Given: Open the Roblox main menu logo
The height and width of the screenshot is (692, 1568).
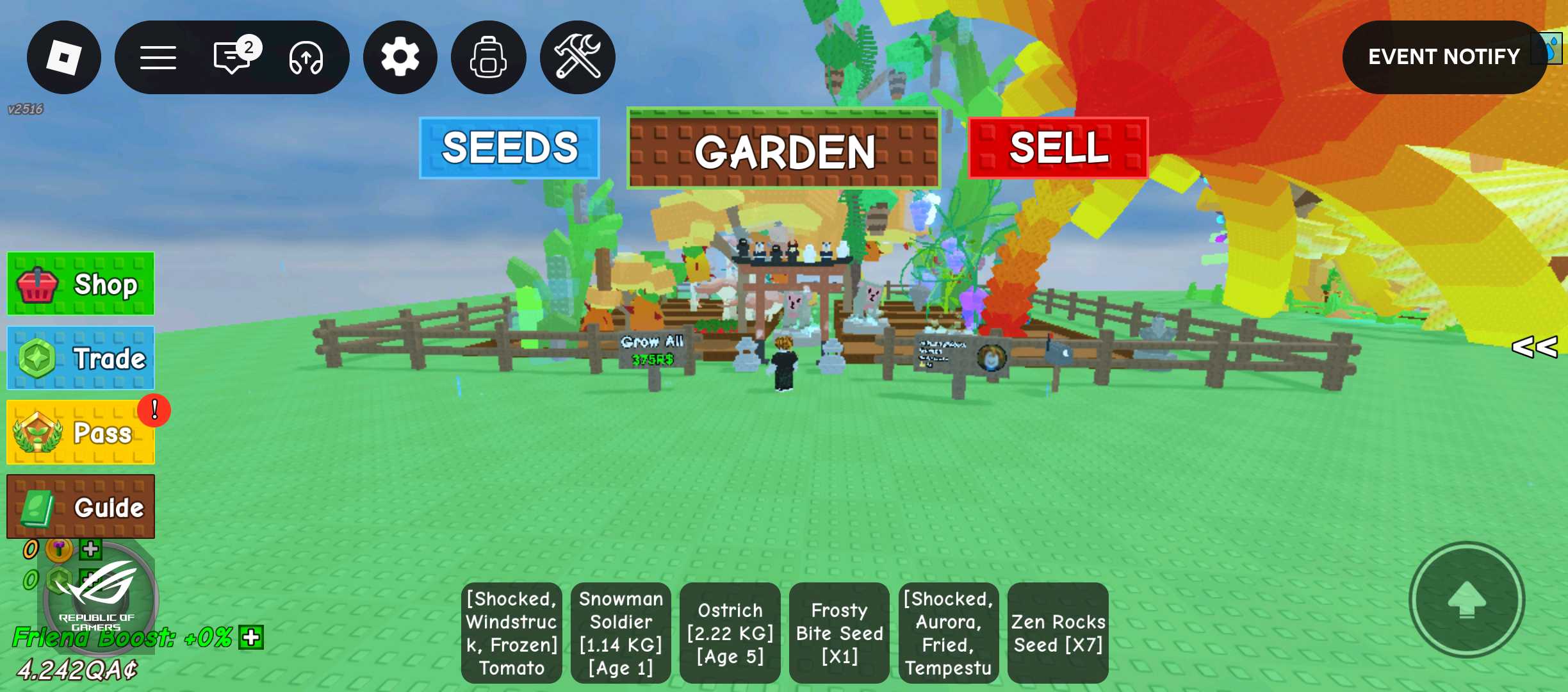Looking at the screenshot, I should pos(63,58).
